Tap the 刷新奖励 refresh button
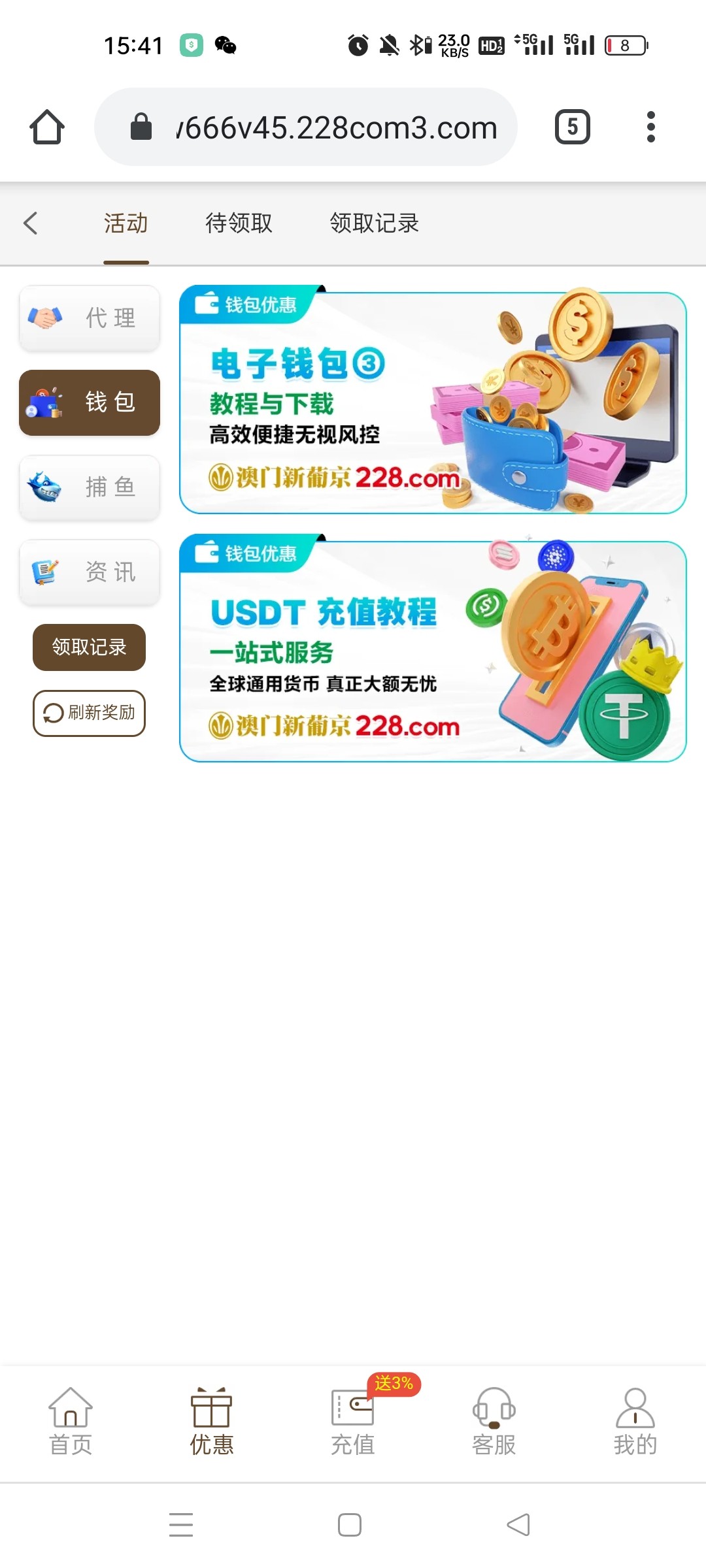Image resolution: width=706 pixels, height=1568 pixels. point(90,713)
